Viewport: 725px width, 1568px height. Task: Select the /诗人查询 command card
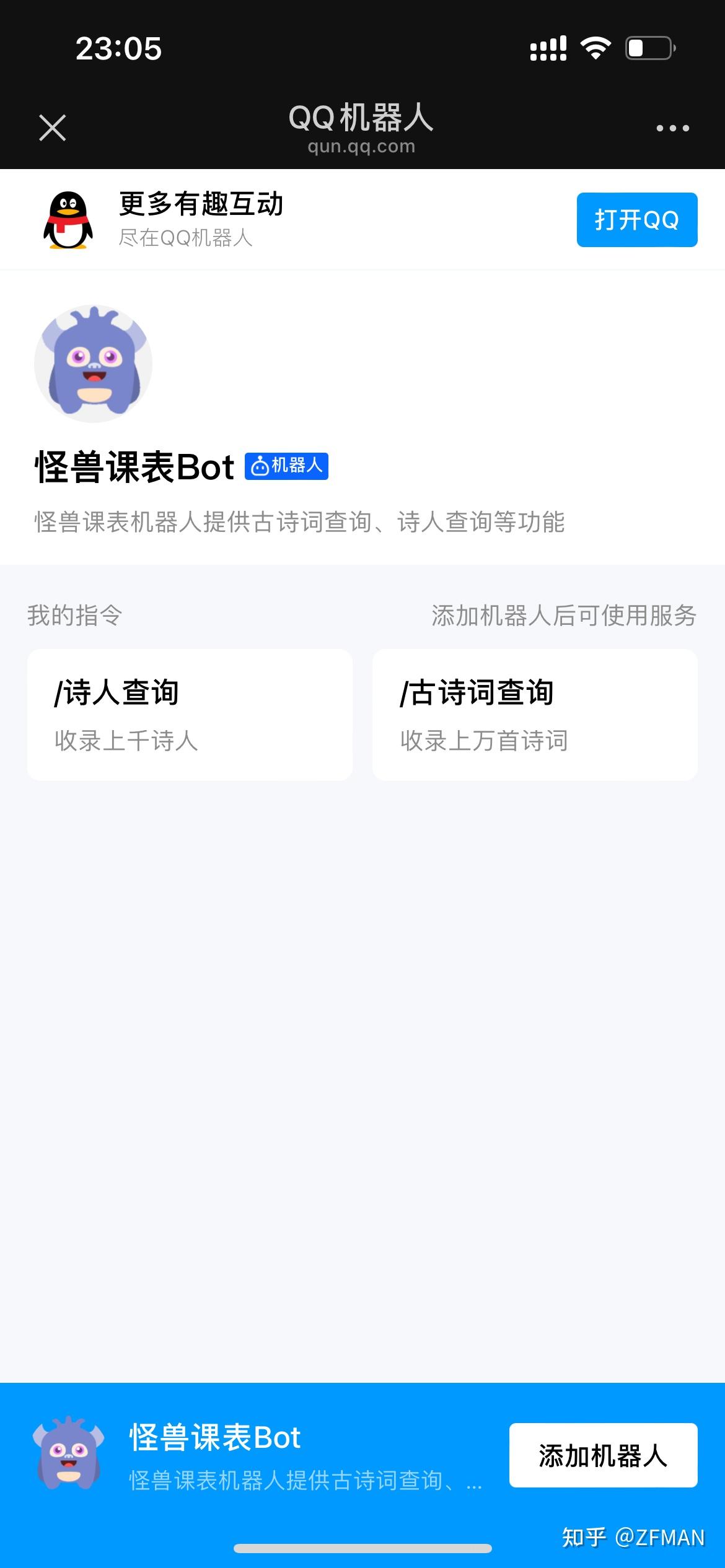[190, 714]
